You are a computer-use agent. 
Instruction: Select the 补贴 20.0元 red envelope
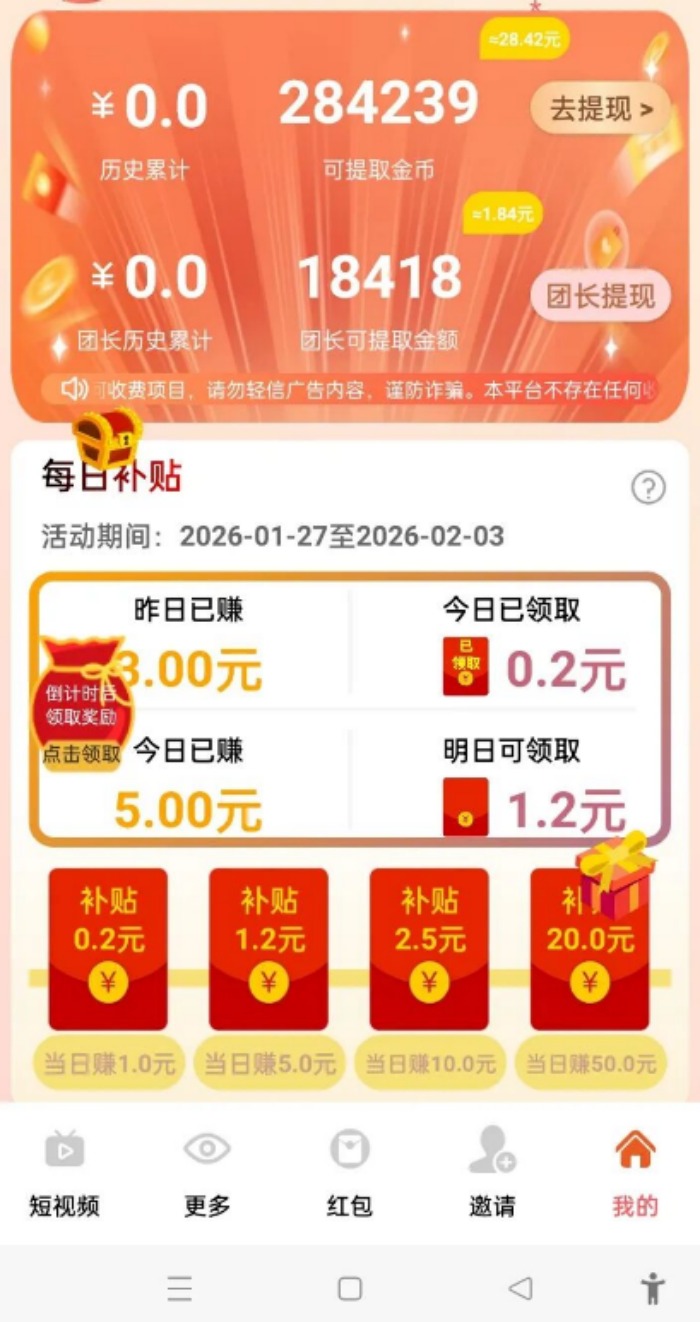(589, 948)
